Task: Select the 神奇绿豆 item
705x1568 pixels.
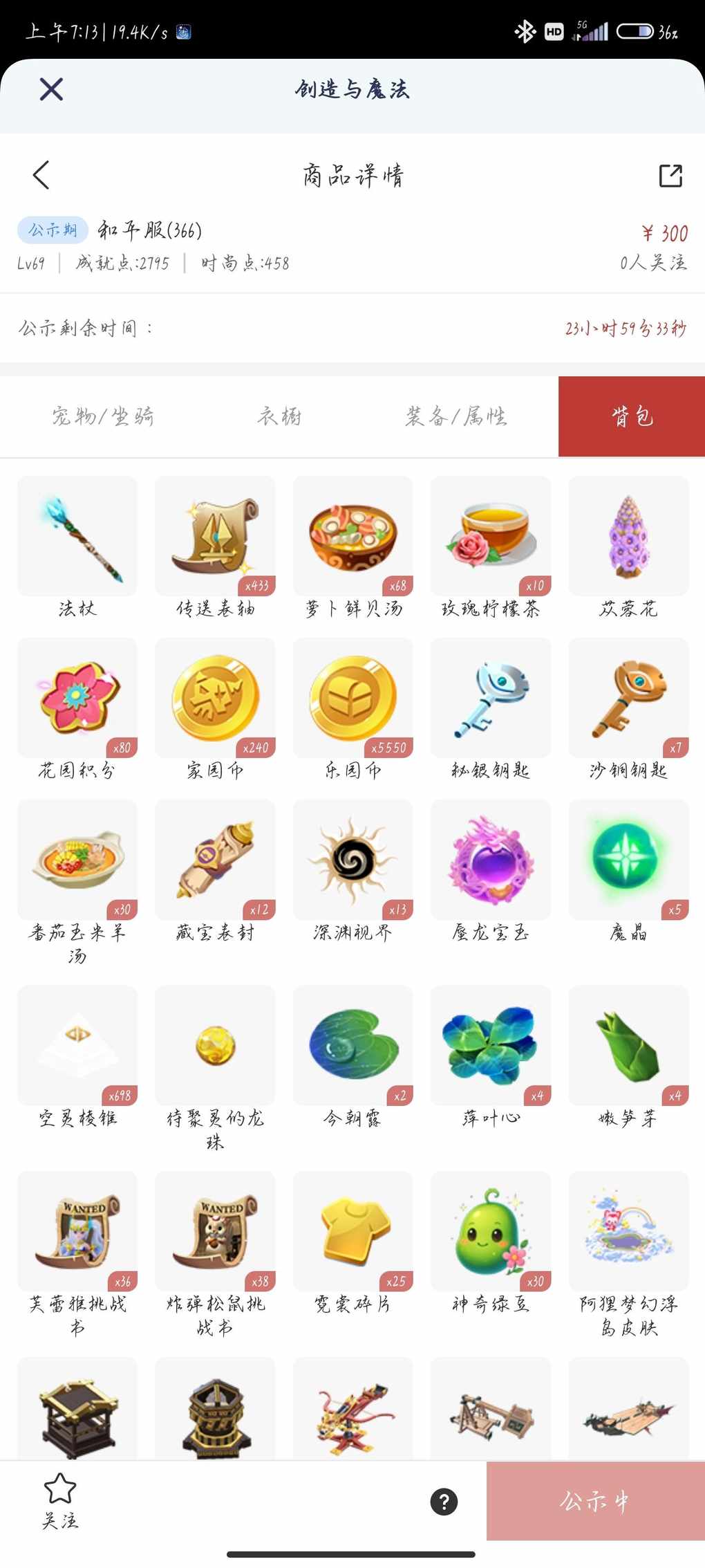Action: 491,1232
